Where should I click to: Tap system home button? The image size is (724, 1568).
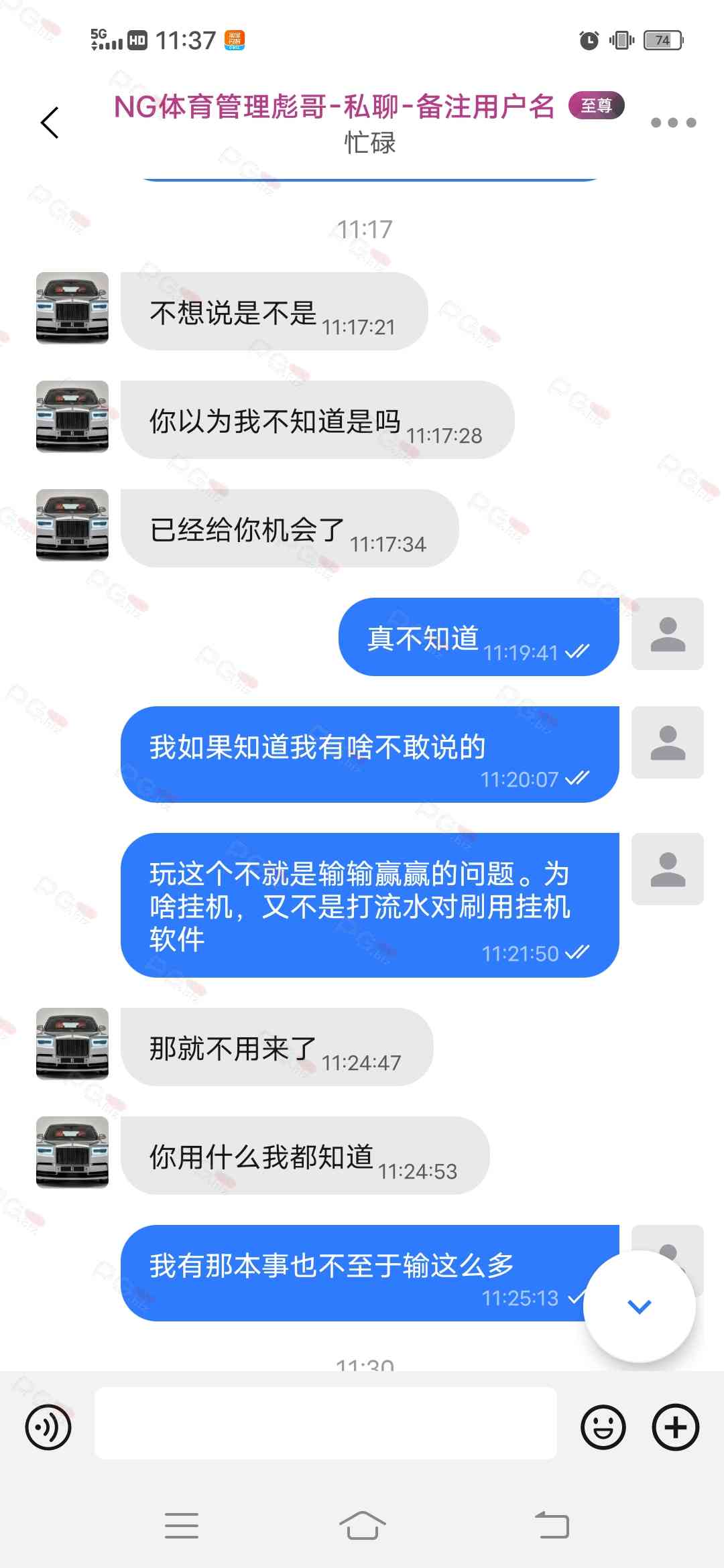click(x=362, y=1525)
